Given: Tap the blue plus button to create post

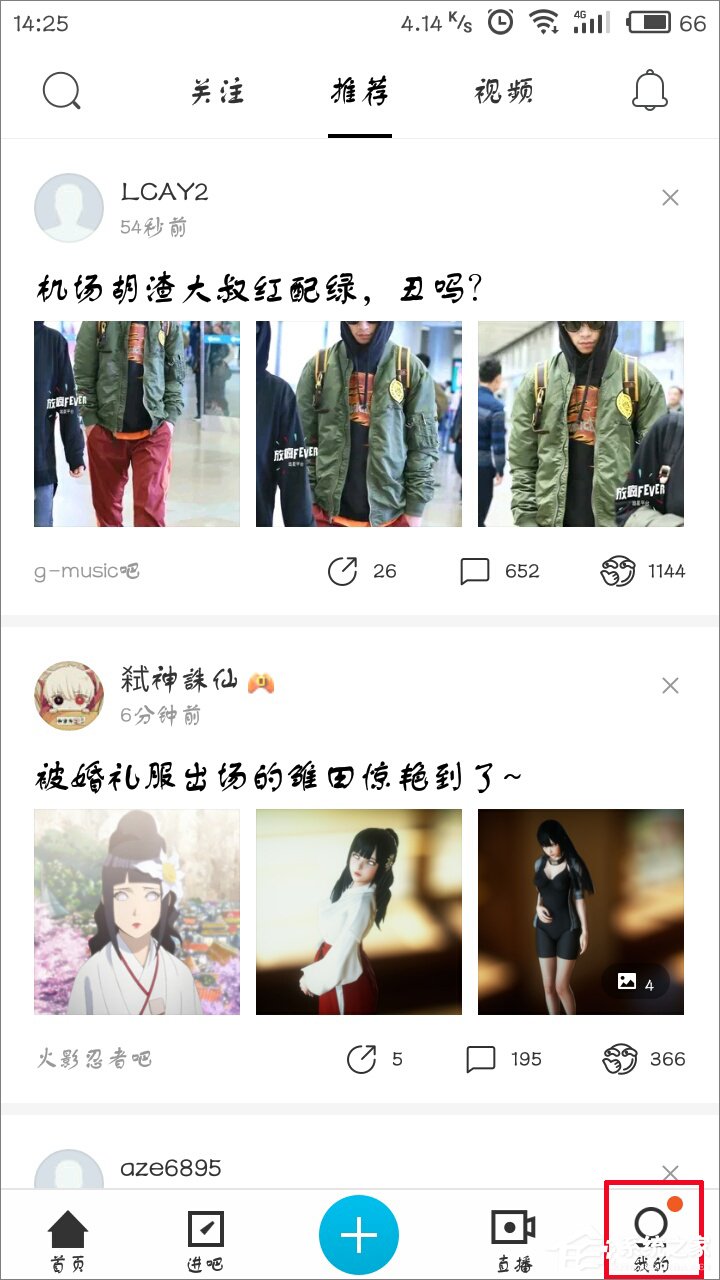Looking at the screenshot, I should [x=359, y=1233].
